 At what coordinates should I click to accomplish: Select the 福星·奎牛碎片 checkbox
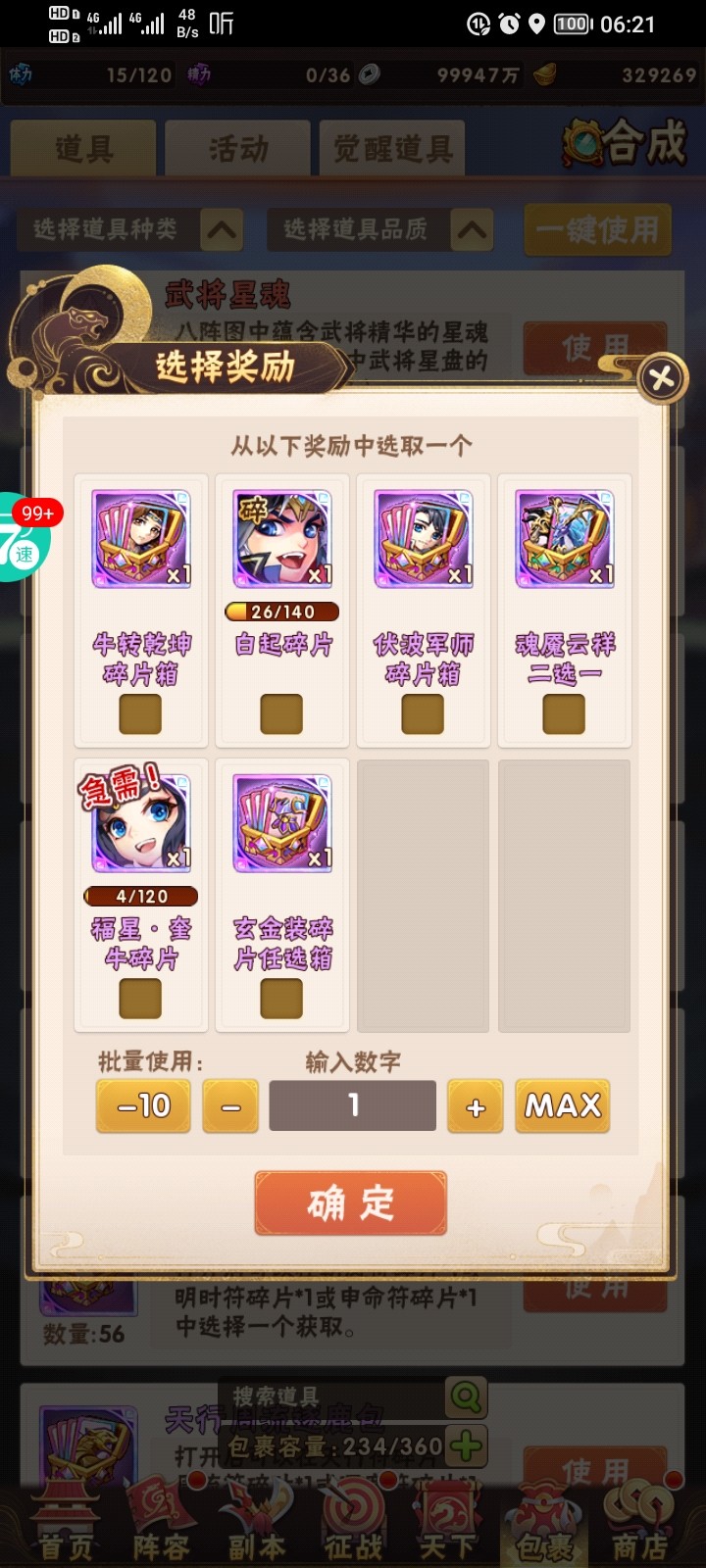pyautogui.click(x=140, y=999)
